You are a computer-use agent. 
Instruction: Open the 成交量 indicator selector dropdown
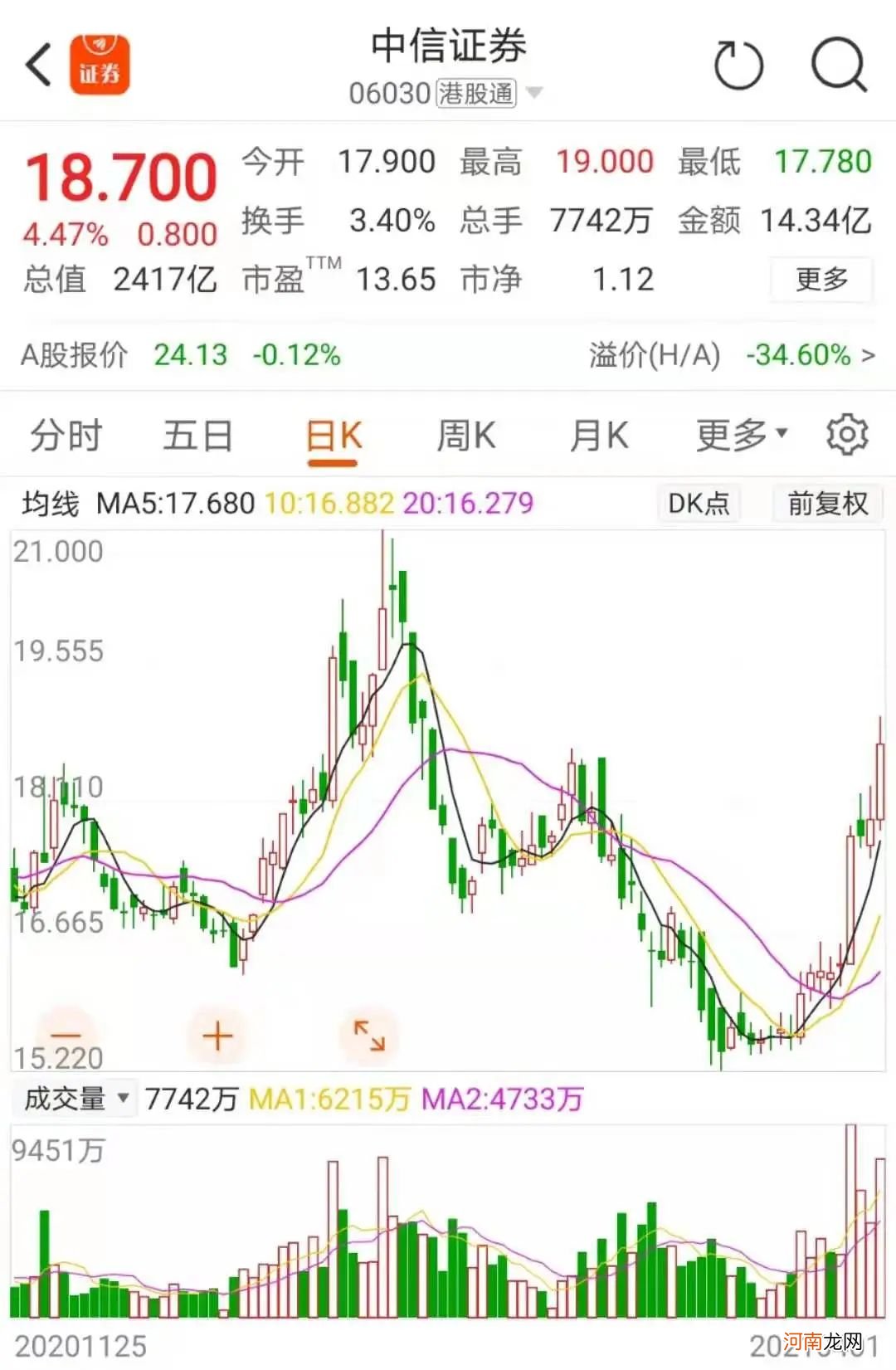[75, 1097]
